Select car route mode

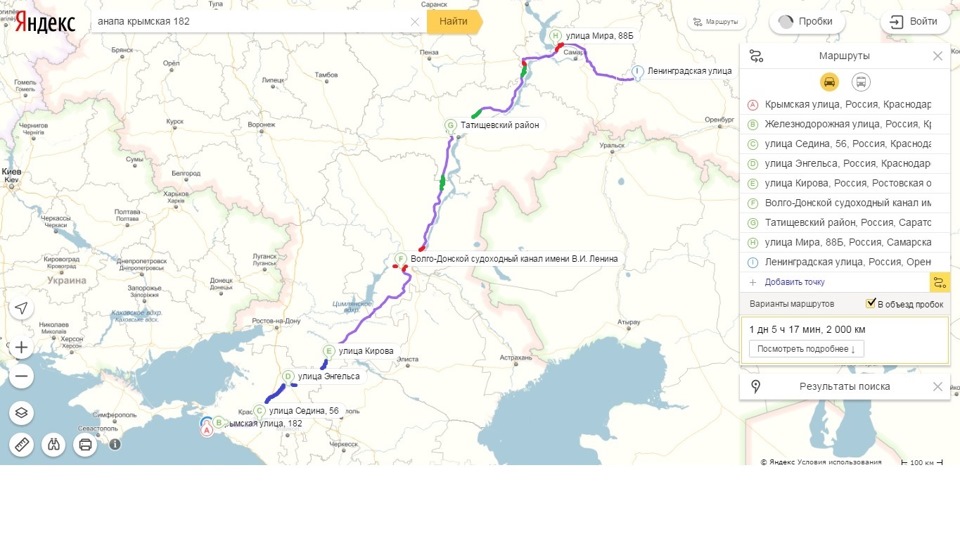pyautogui.click(x=829, y=82)
